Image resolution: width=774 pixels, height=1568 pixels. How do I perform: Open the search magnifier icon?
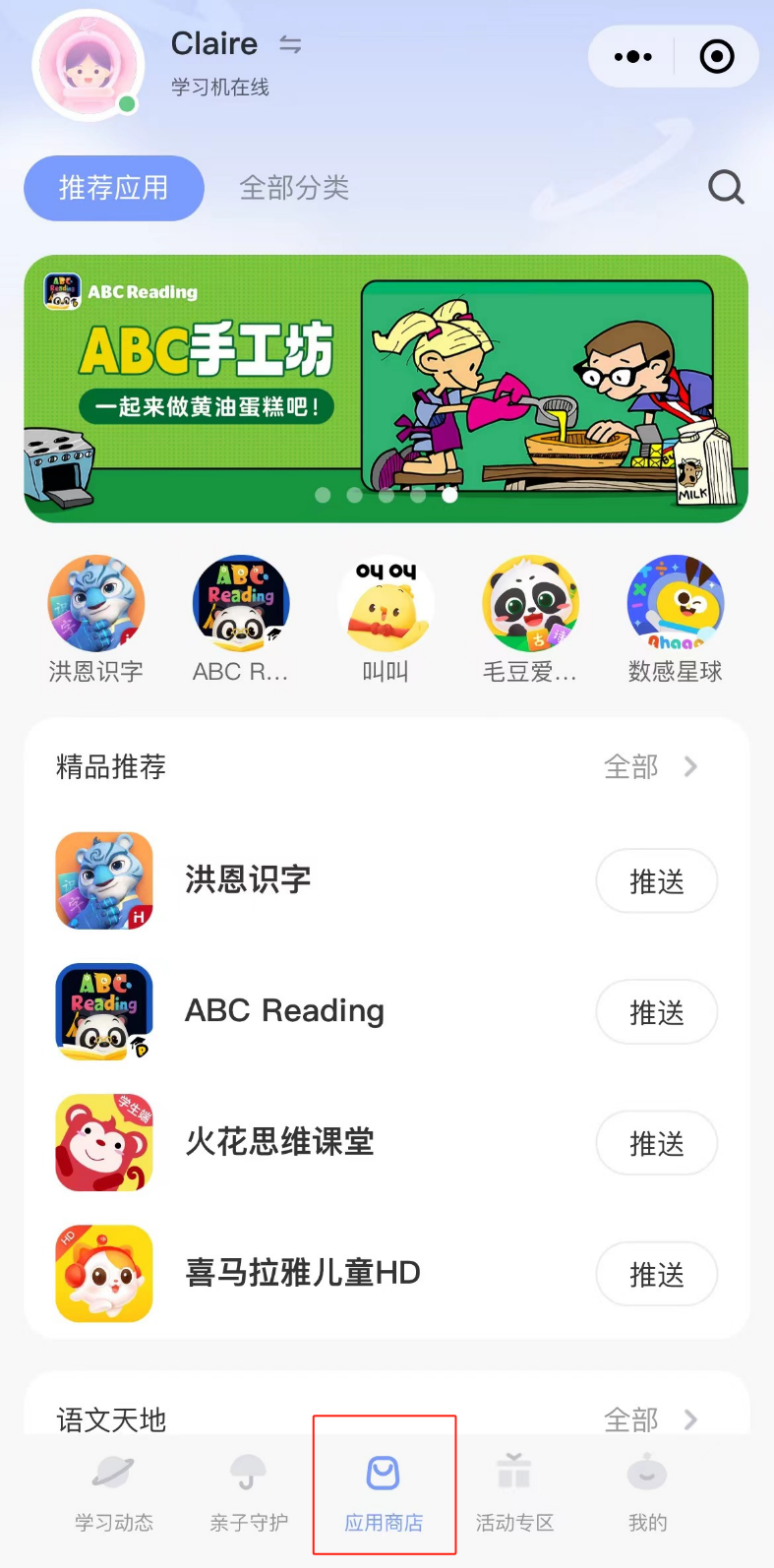[726, 187]
